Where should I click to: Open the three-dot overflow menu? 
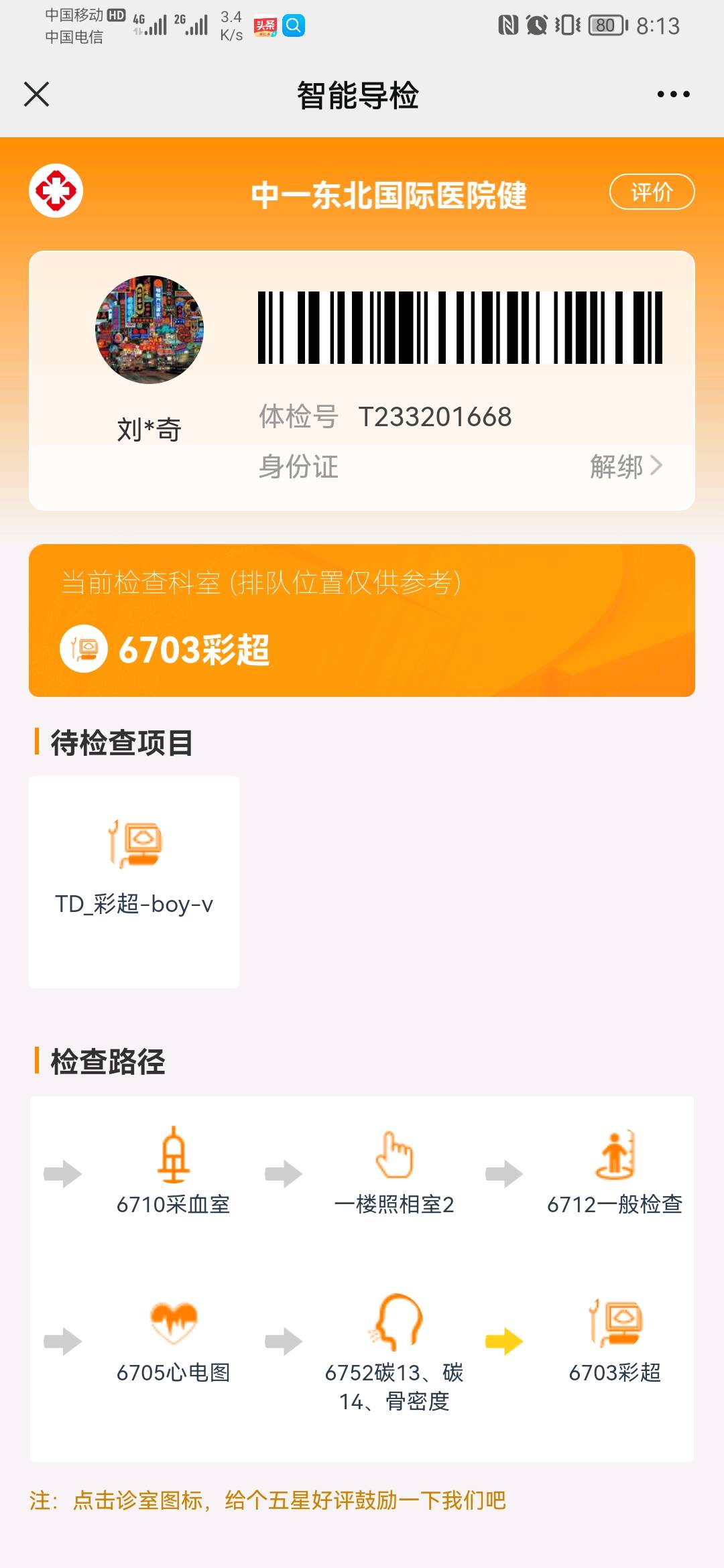(x=673, y=94)
